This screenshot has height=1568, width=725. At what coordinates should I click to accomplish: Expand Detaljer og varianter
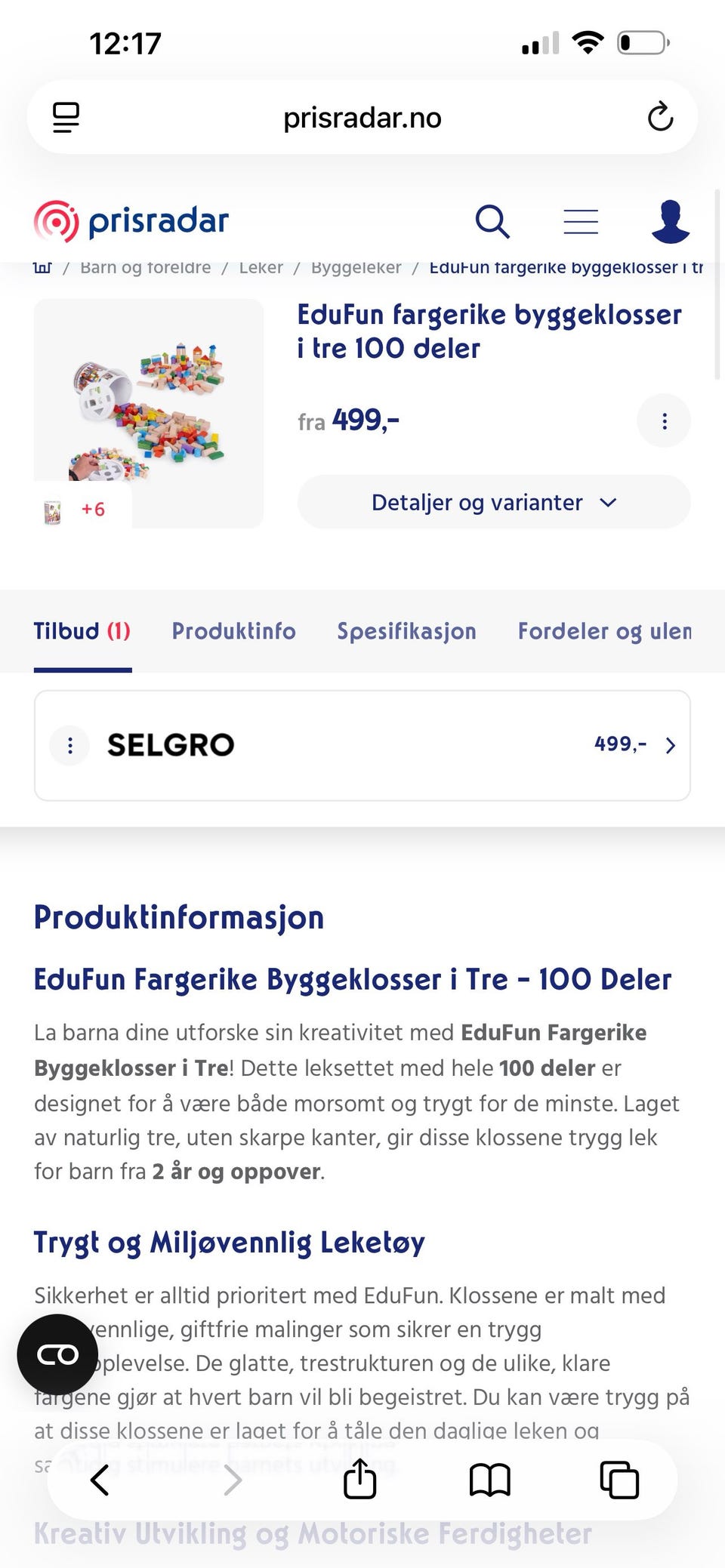point(493,502)
